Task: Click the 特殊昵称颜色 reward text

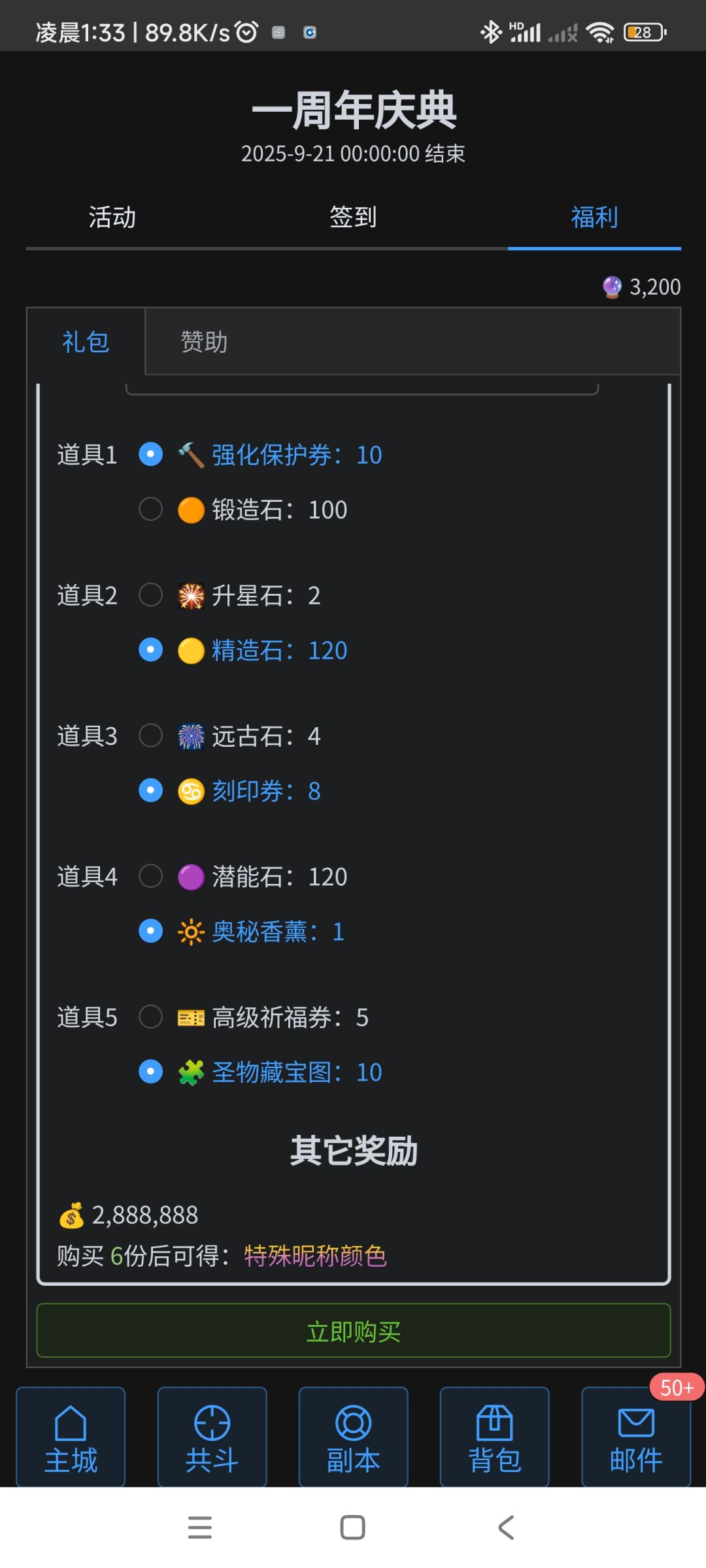Action: [x=315, y=1254]
